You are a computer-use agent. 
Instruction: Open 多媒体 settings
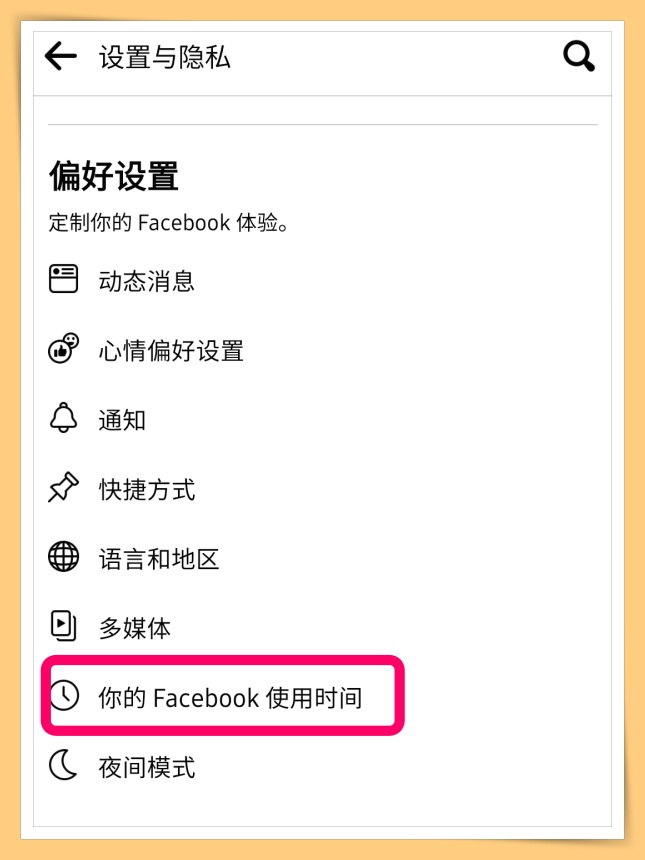pos(134,628)
